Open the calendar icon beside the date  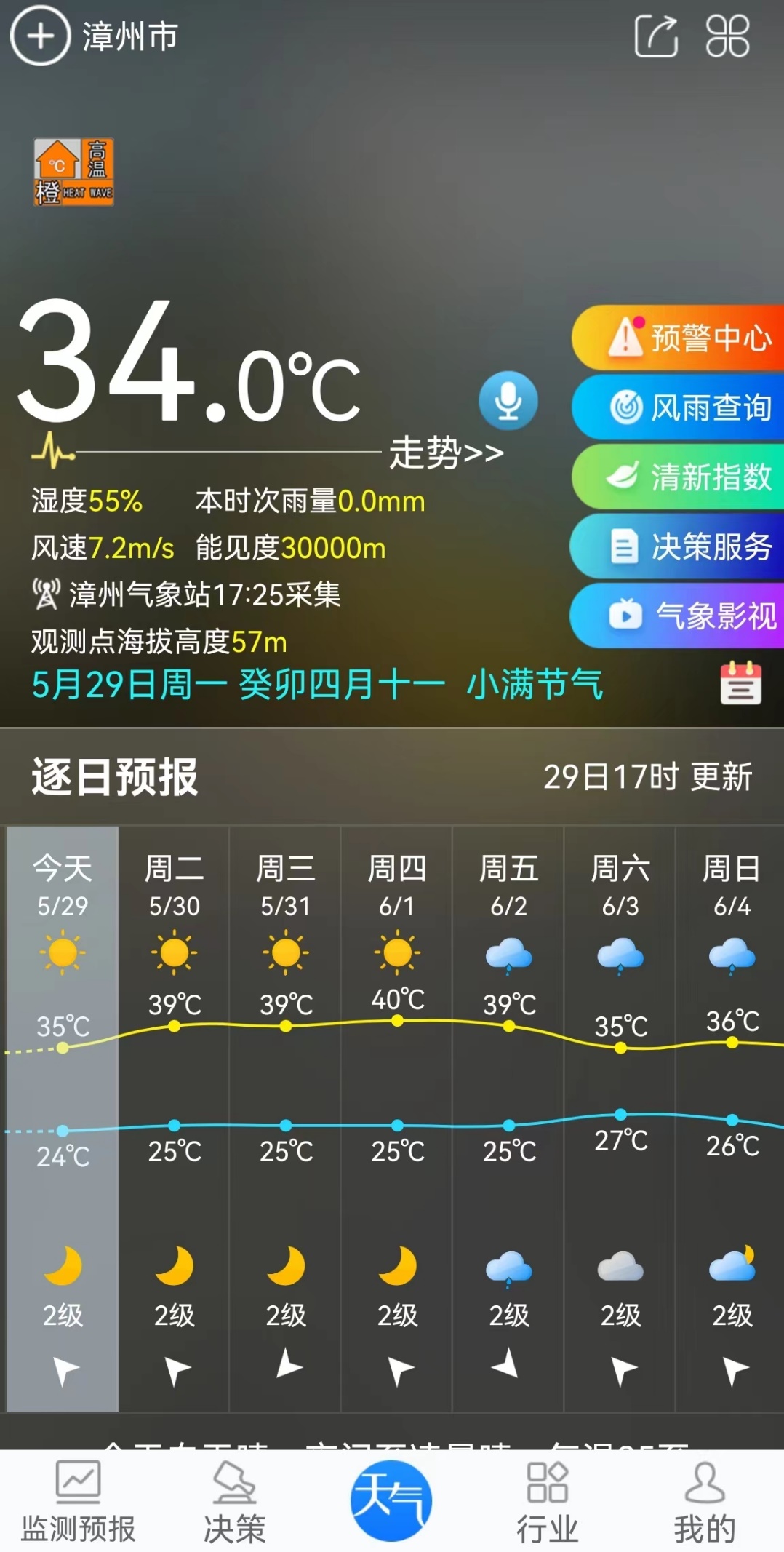[x=740, y=683]
